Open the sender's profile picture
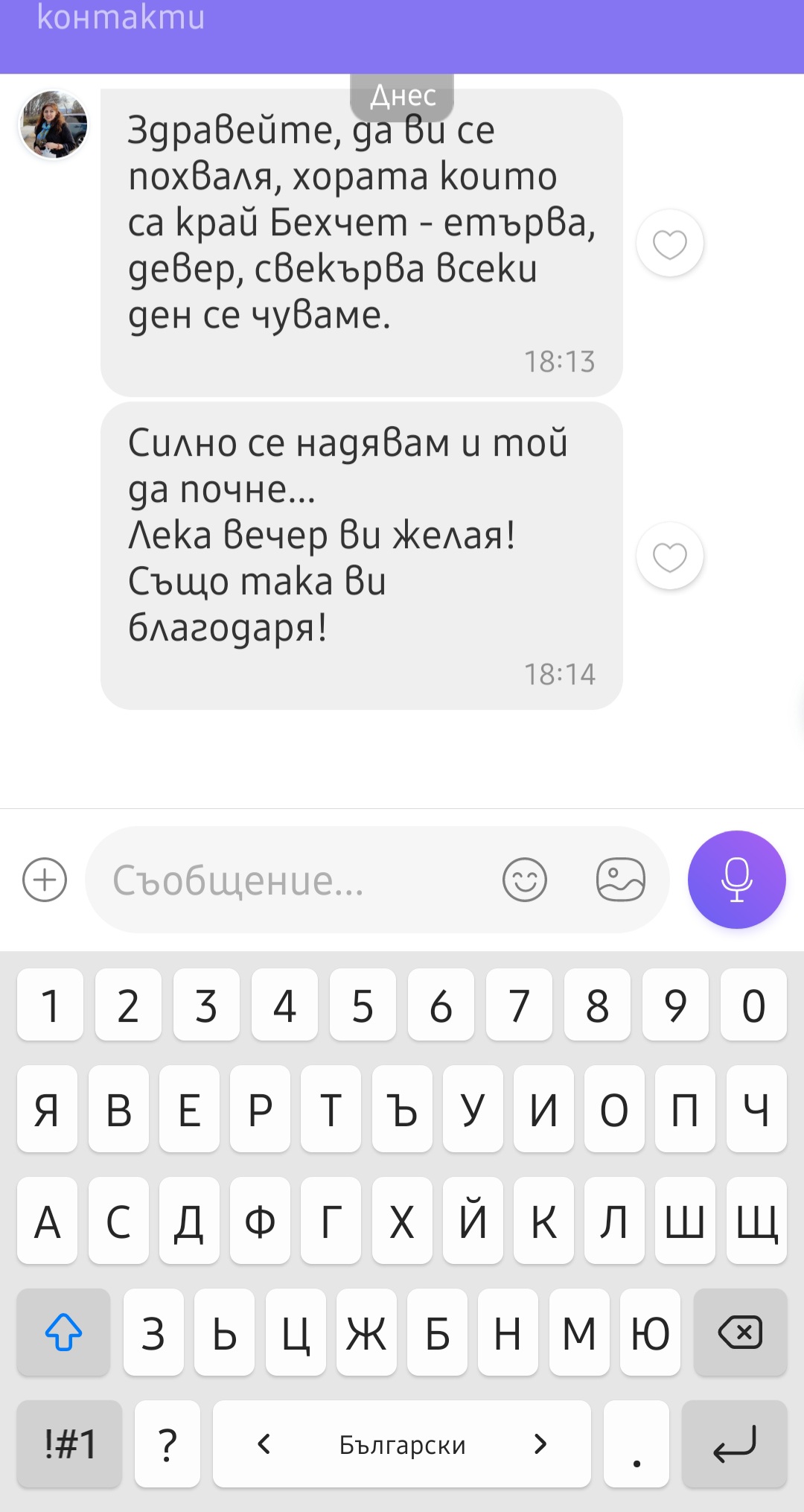 click(54, 124)
